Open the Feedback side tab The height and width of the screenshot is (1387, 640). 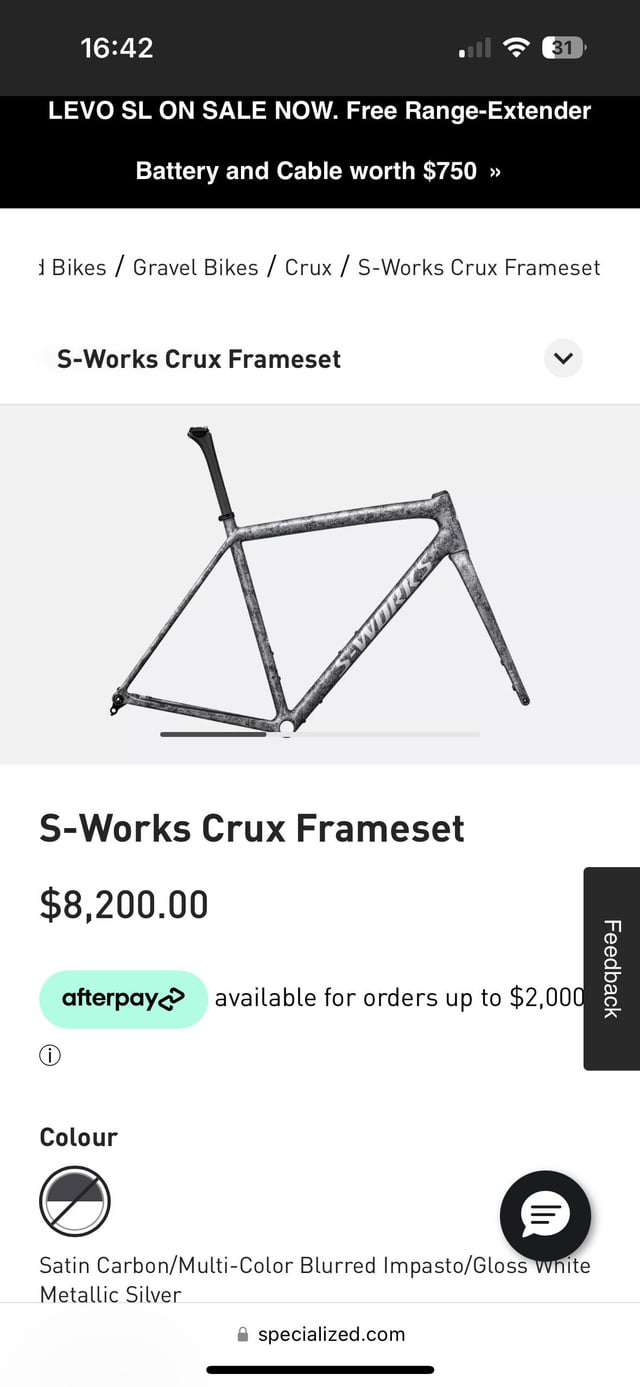(611, 968)
